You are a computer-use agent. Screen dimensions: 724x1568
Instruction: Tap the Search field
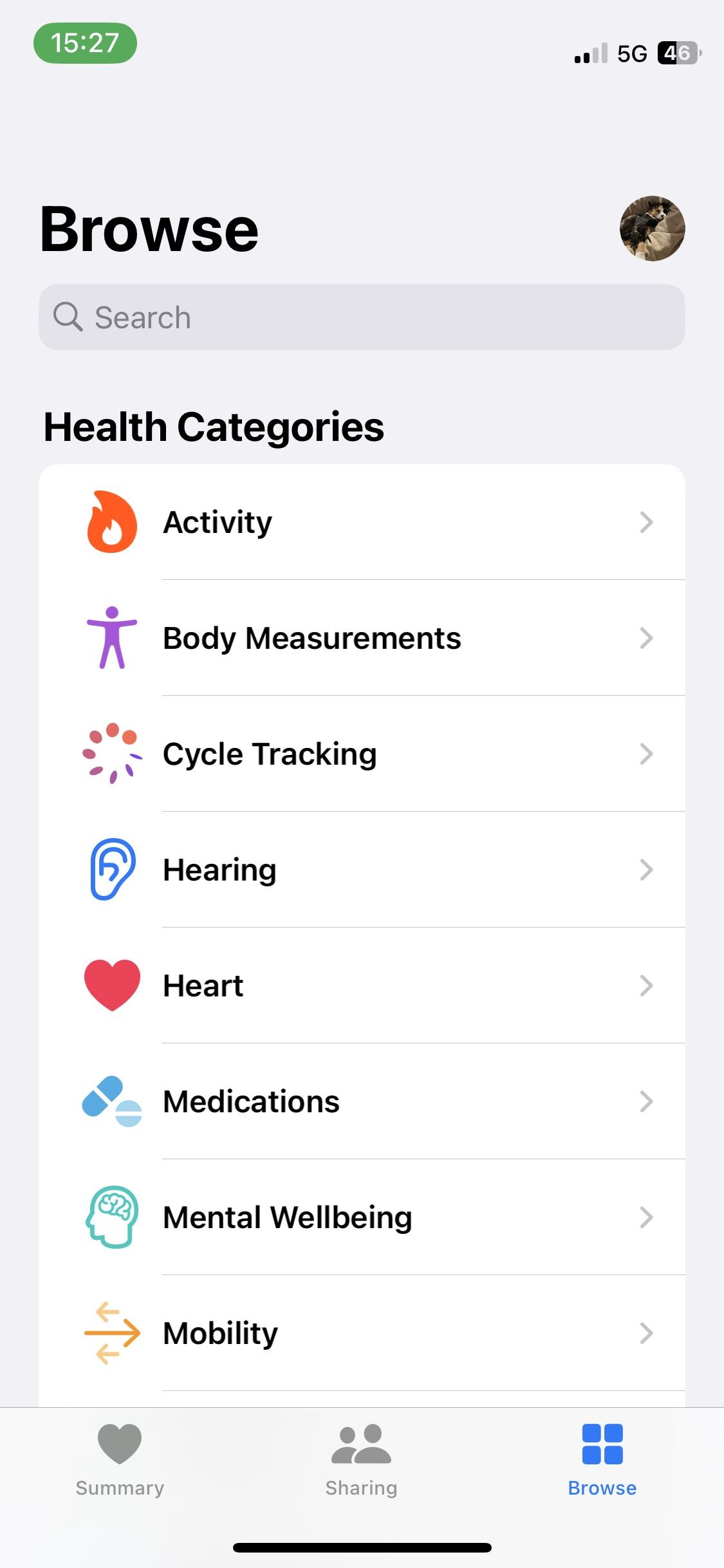pyautogui.click(x=362, y=317)
